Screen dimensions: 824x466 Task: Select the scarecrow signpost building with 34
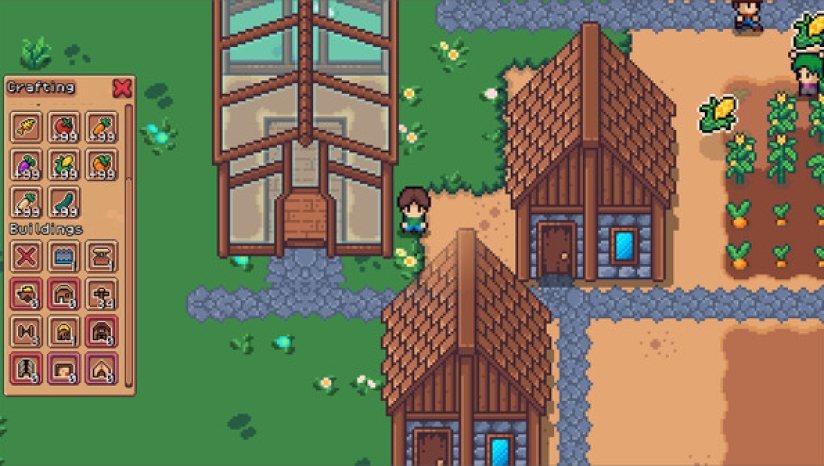coord(101,294)
